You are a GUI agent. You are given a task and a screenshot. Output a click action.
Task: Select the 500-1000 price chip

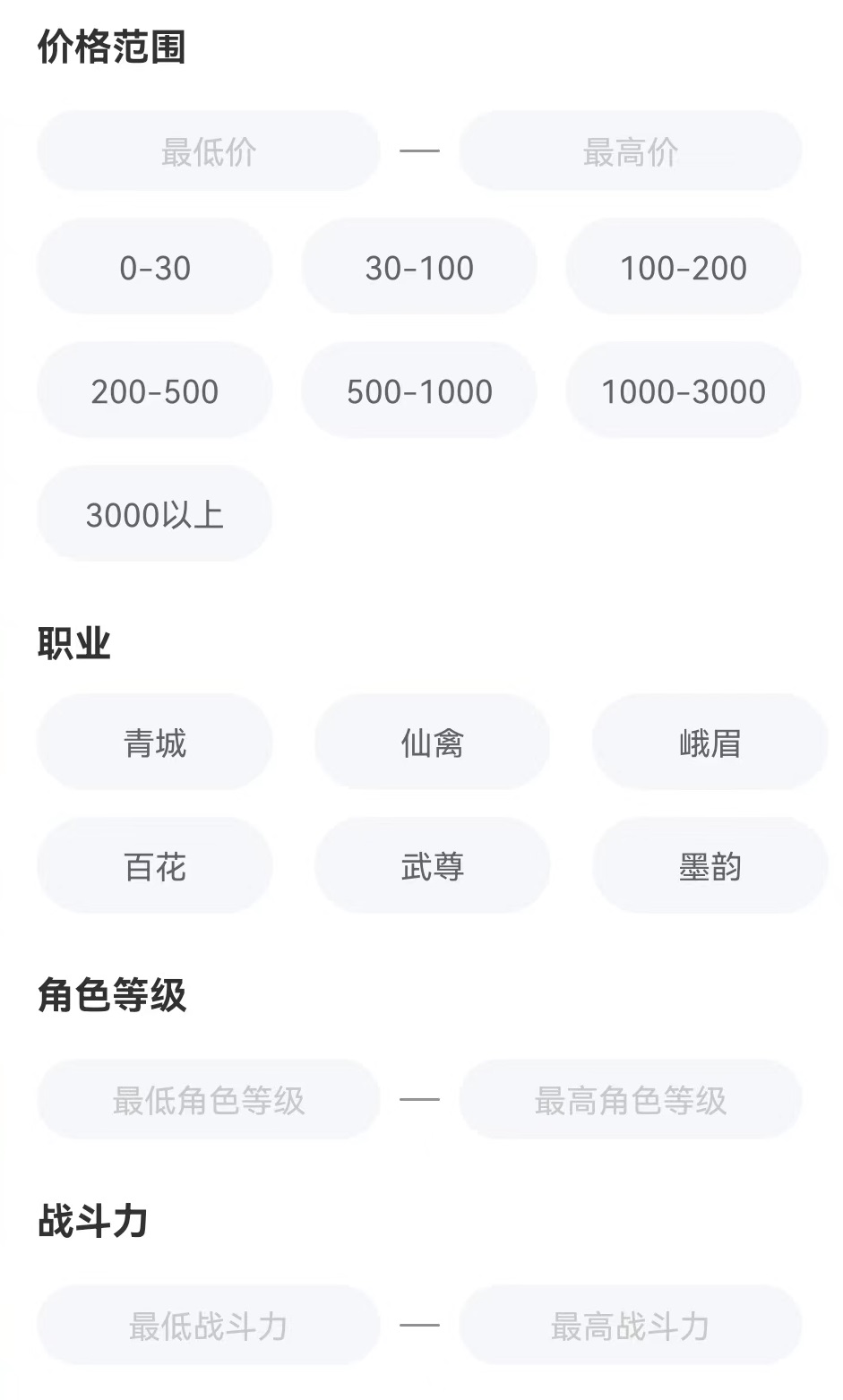tap(419, 391)
